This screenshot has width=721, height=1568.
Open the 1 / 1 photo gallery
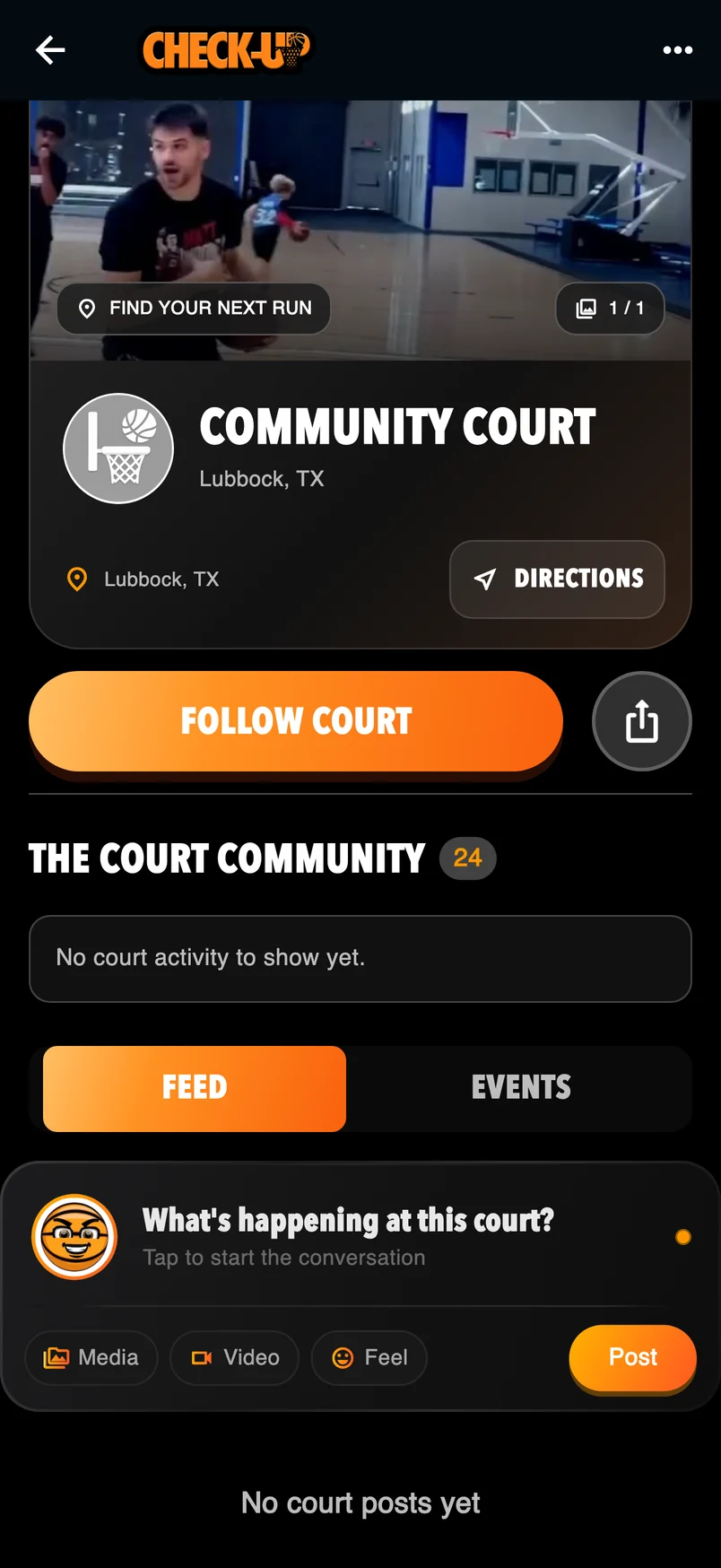pyautogui.click(x=610, y=309)
